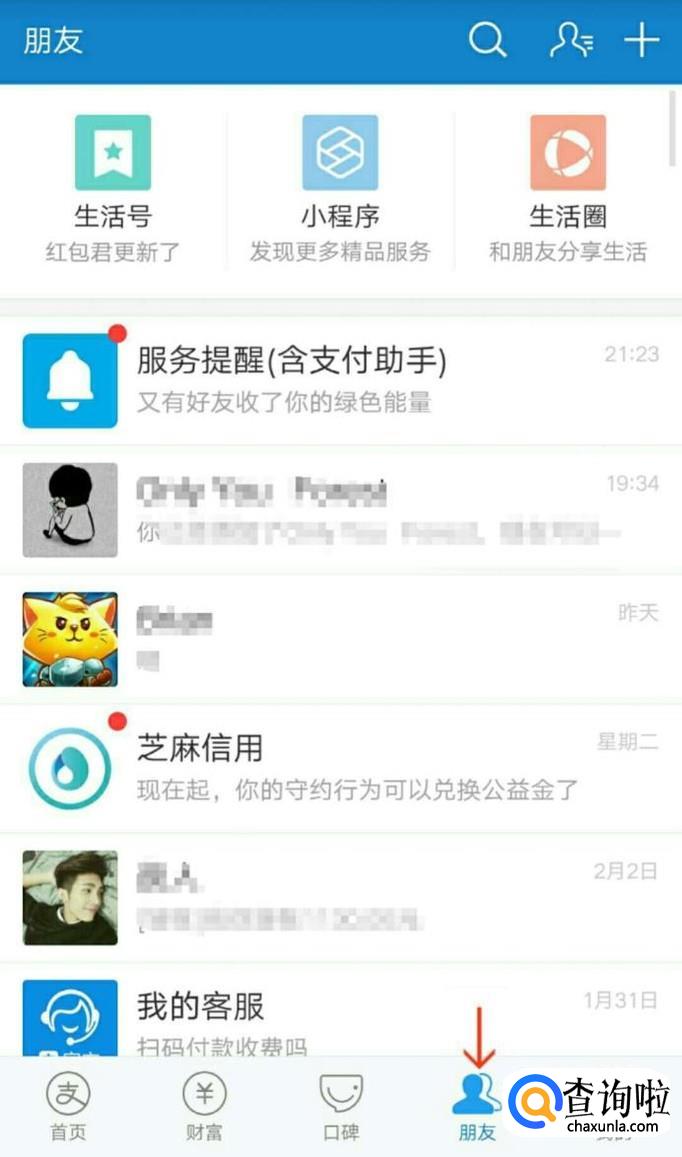Switch to the 首页 tab
The image size is (682, 1157).
[x=68, y=1107]
